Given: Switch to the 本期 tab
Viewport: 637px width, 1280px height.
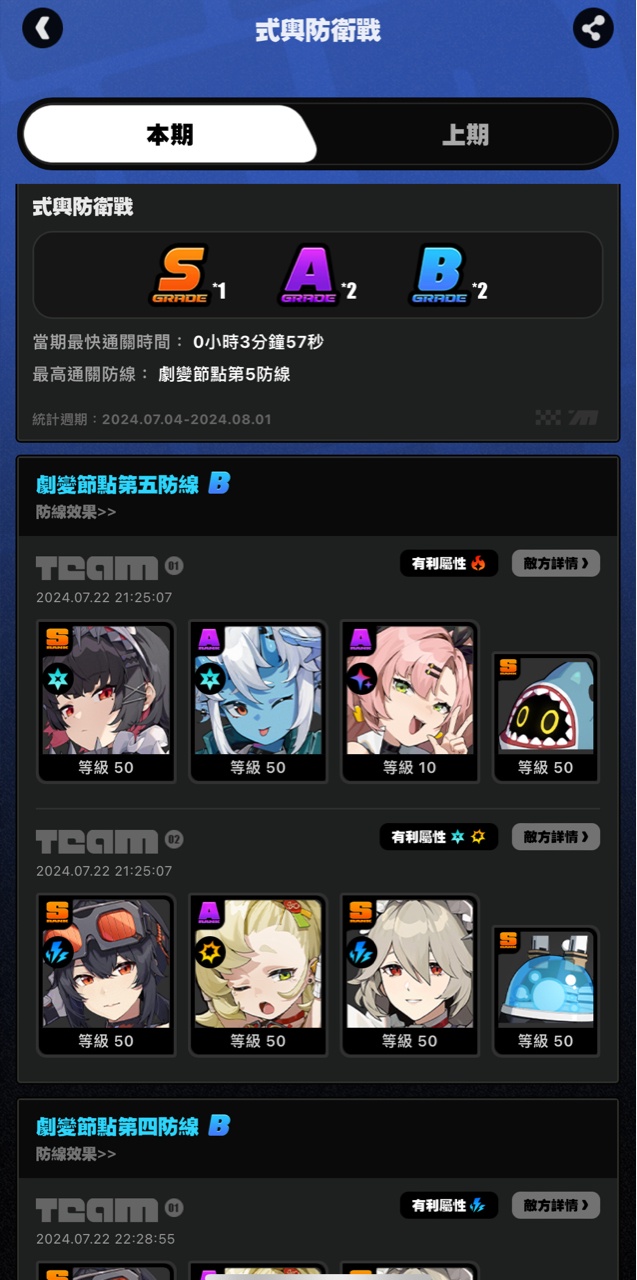Looking at the screenshot, I should point(169,135).
